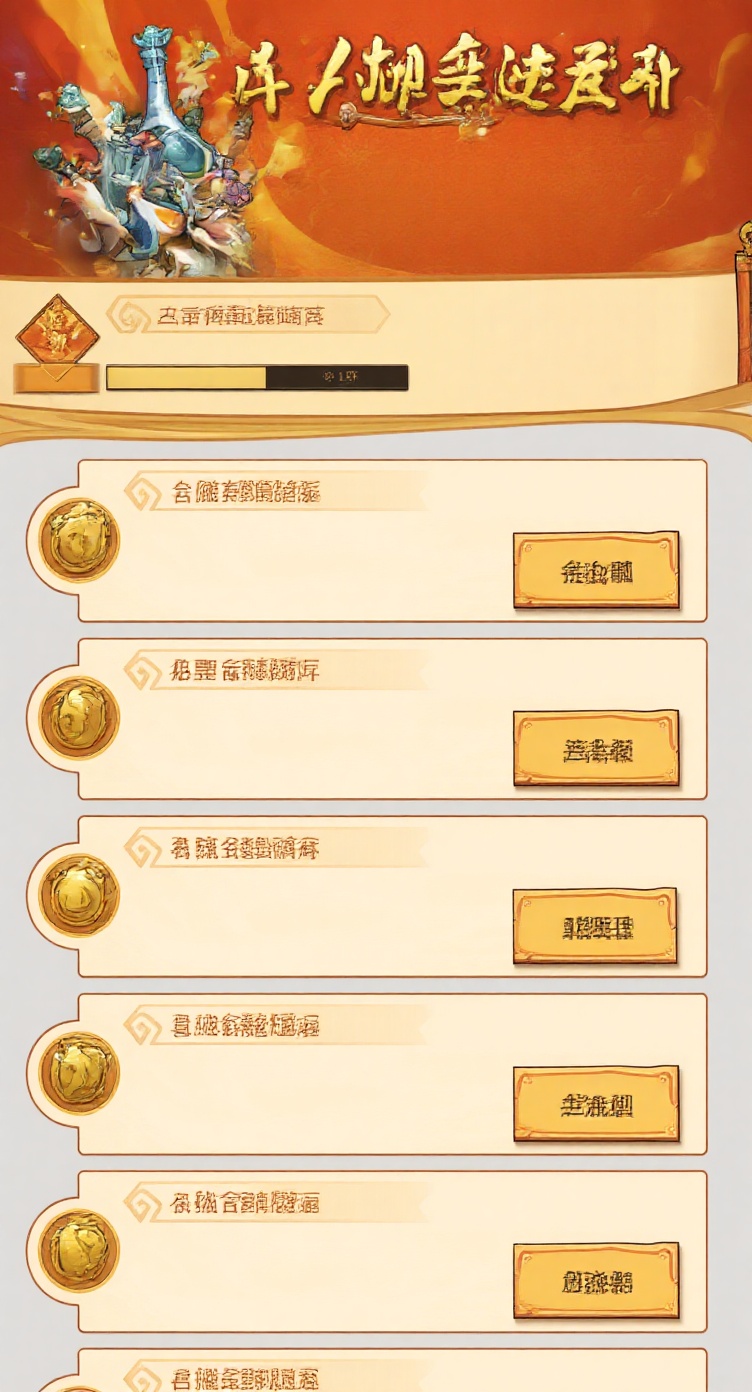Hit the fourth task row's gold button
752x1392 pixels.
pos(596,1104)
